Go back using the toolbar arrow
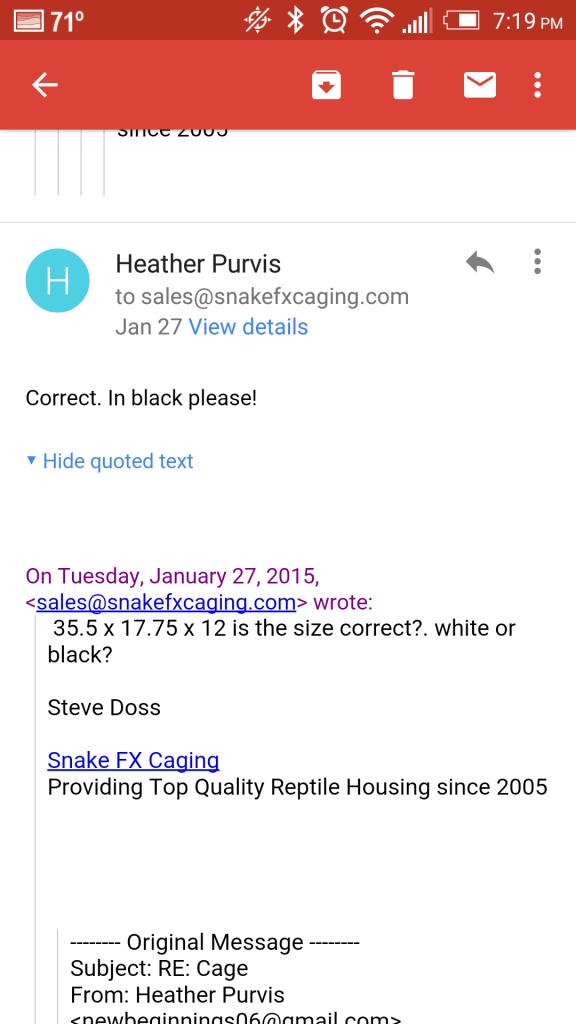This screenshot has height=1024, width=576. click(x=45, y=85)
